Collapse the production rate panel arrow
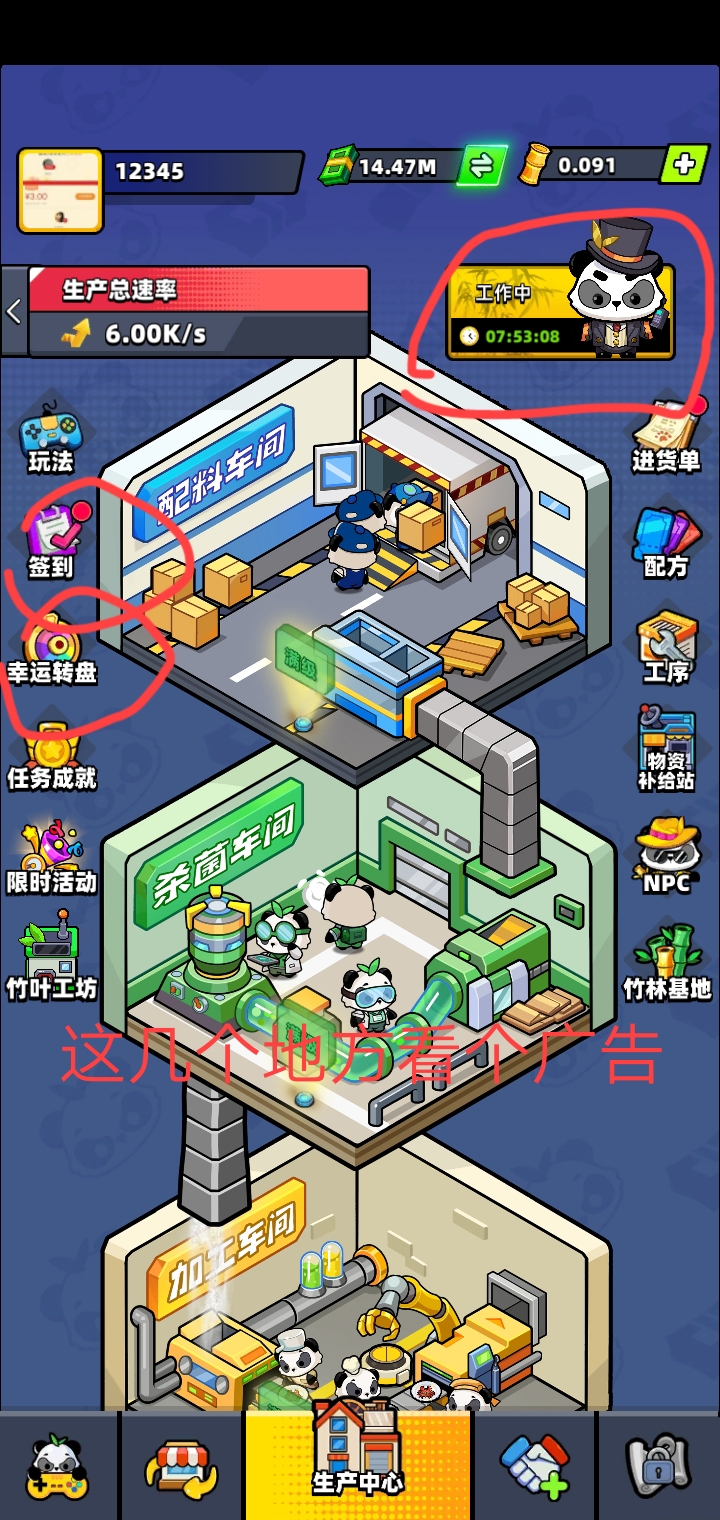The image size is (720, 1520). (14, 311)
